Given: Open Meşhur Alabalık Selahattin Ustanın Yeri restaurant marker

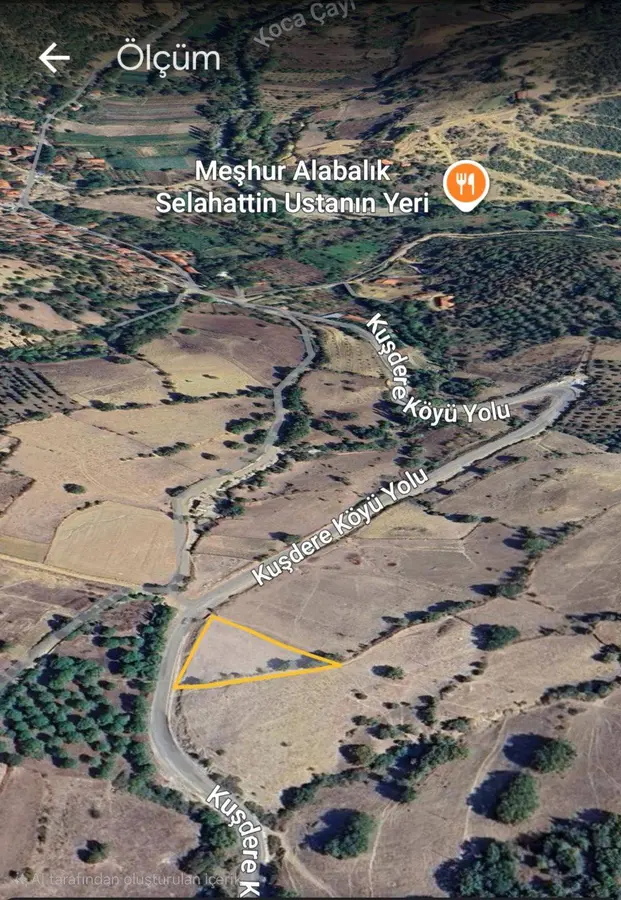Looking at the screenshot, I should coord(465,185).
